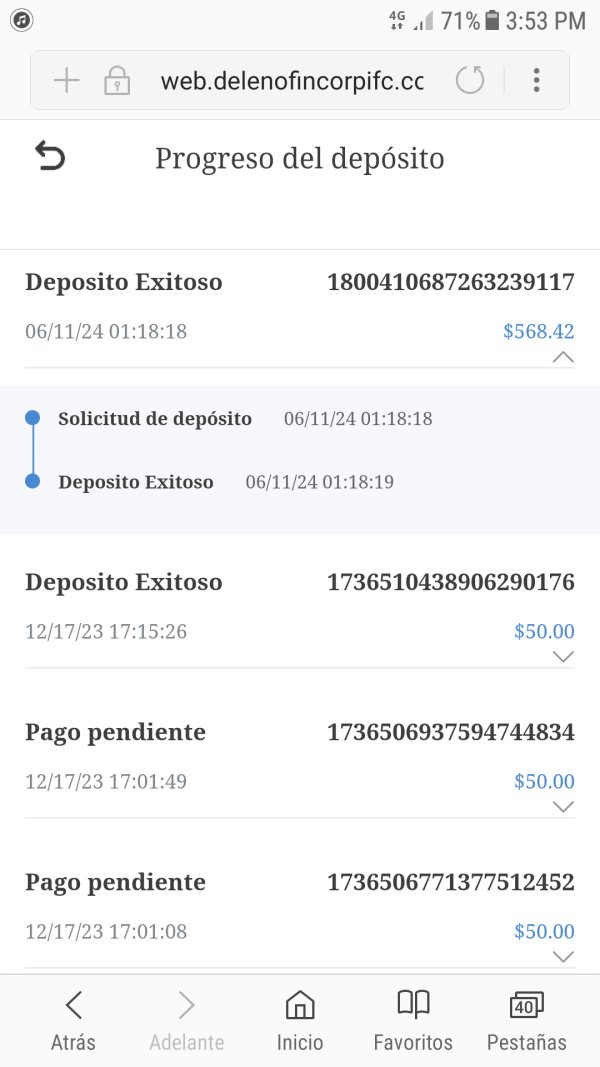View site security via the lock icon
This screenshot has width=600, height=1067.
point(117,81)
